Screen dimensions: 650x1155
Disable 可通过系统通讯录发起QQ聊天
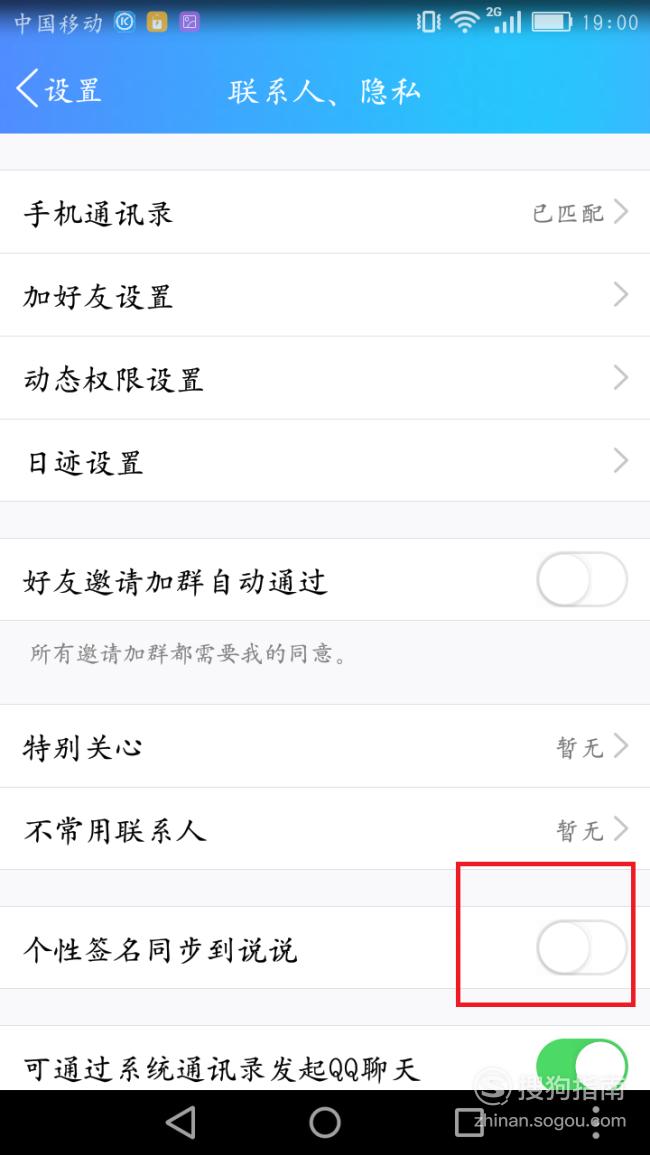pyautogui.click(x=582, y=1065)
